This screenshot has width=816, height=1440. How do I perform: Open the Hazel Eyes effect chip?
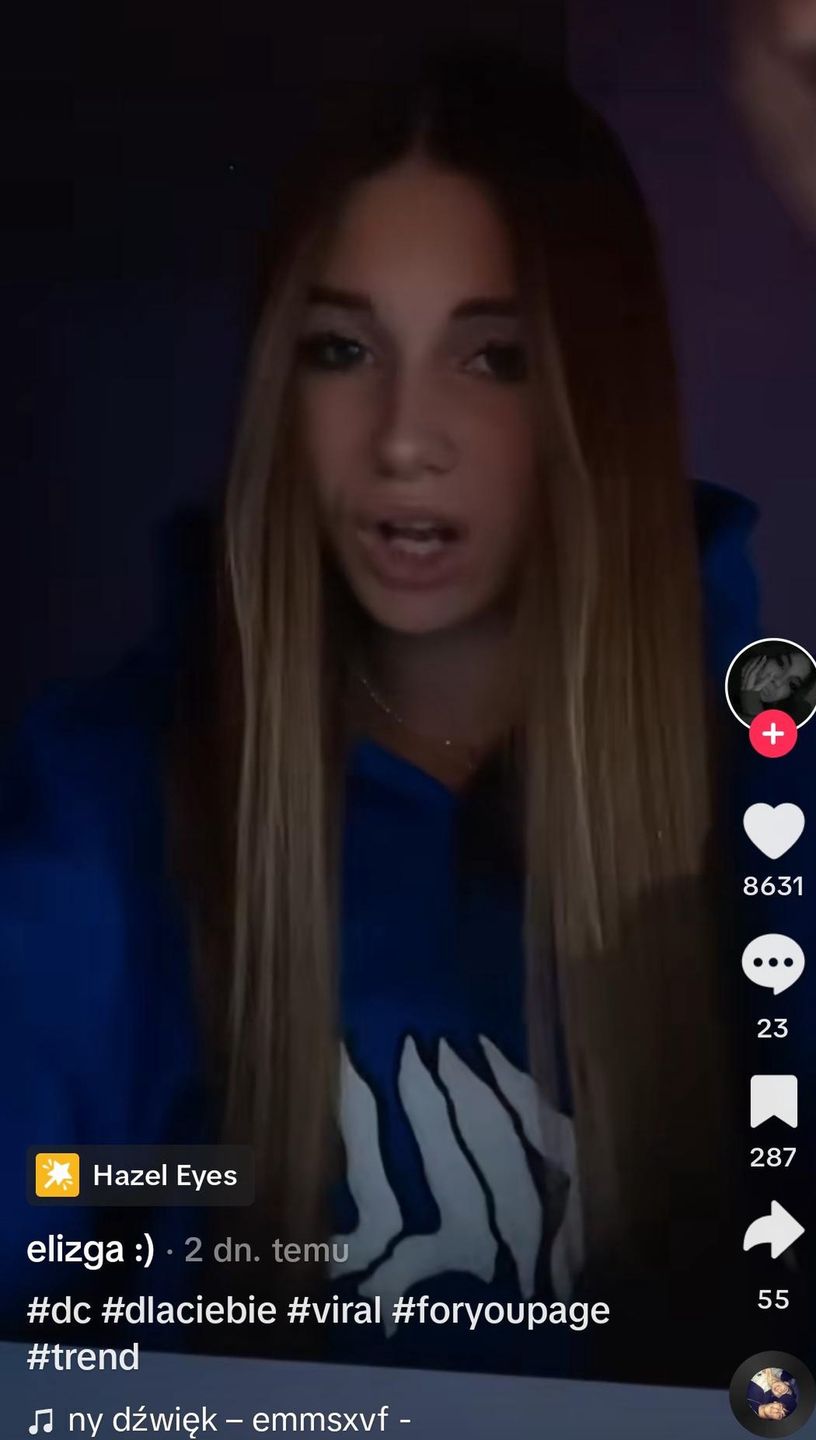pyautogui.click(x=140, y=1175)
